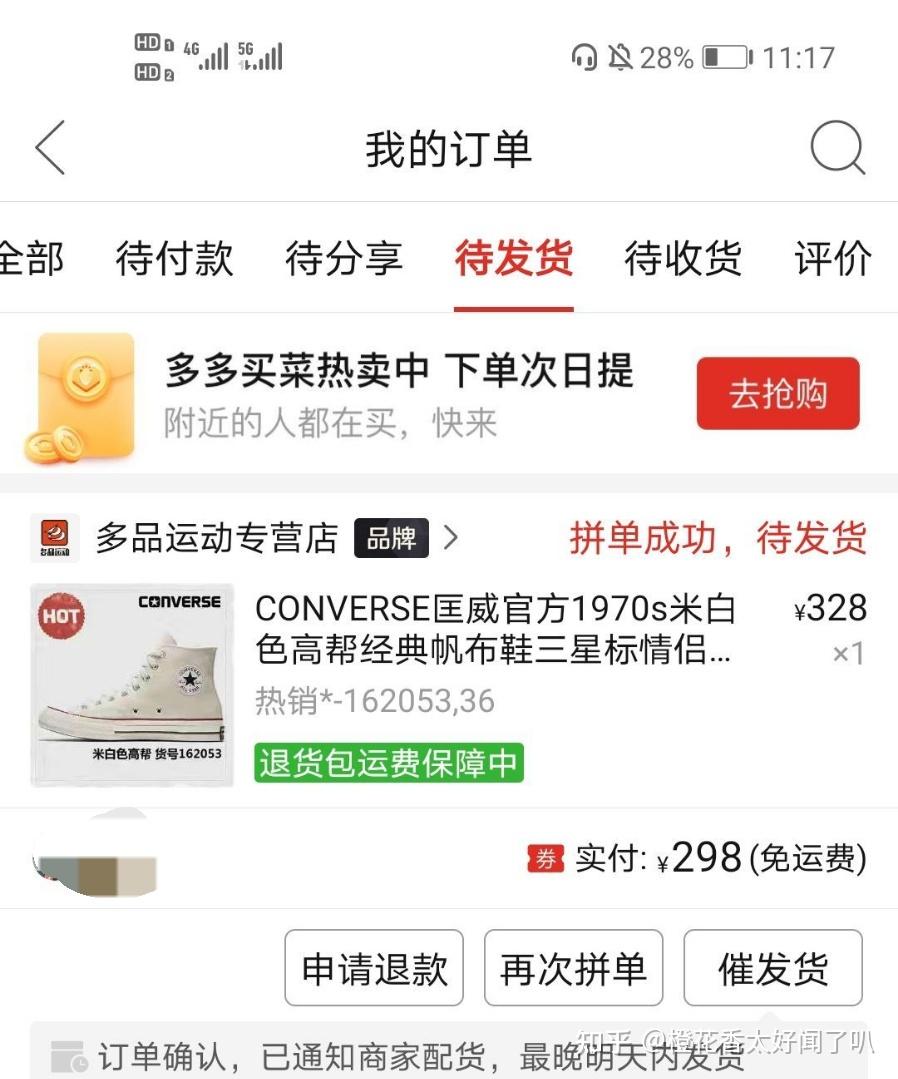Tap 催发货 to urge shipment
This screenshot has width=898, height=1079.
pos(773,968)
